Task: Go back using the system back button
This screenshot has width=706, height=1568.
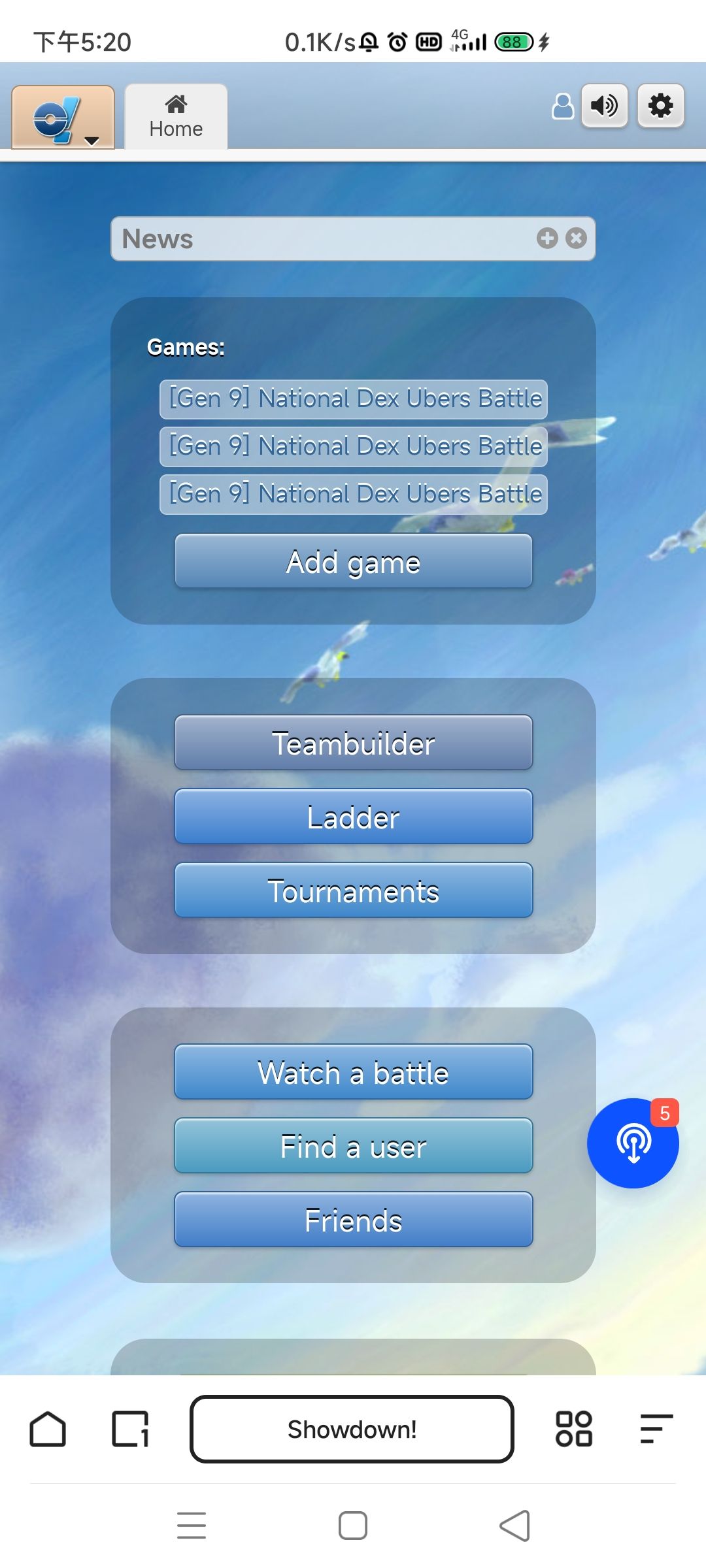Action: pos(515,1526)
